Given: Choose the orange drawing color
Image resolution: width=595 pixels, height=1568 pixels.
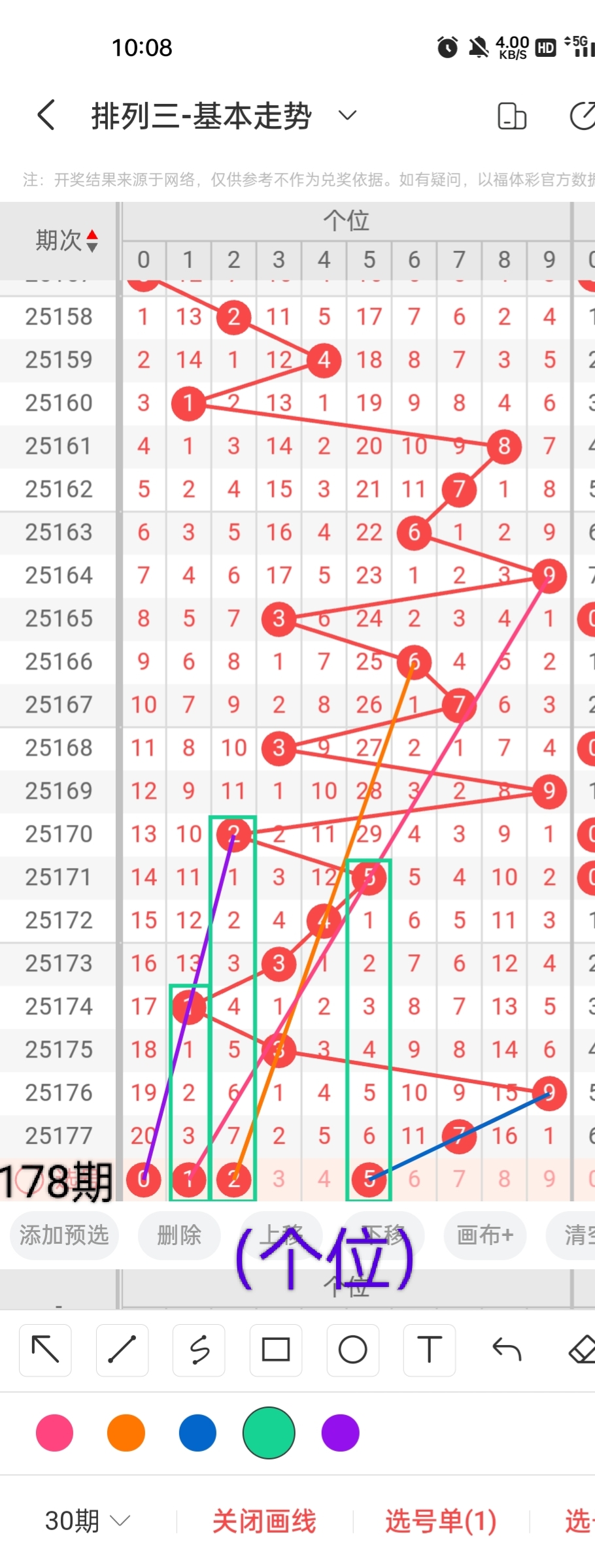Looking at the screenshot, I should pos(126,1433).
